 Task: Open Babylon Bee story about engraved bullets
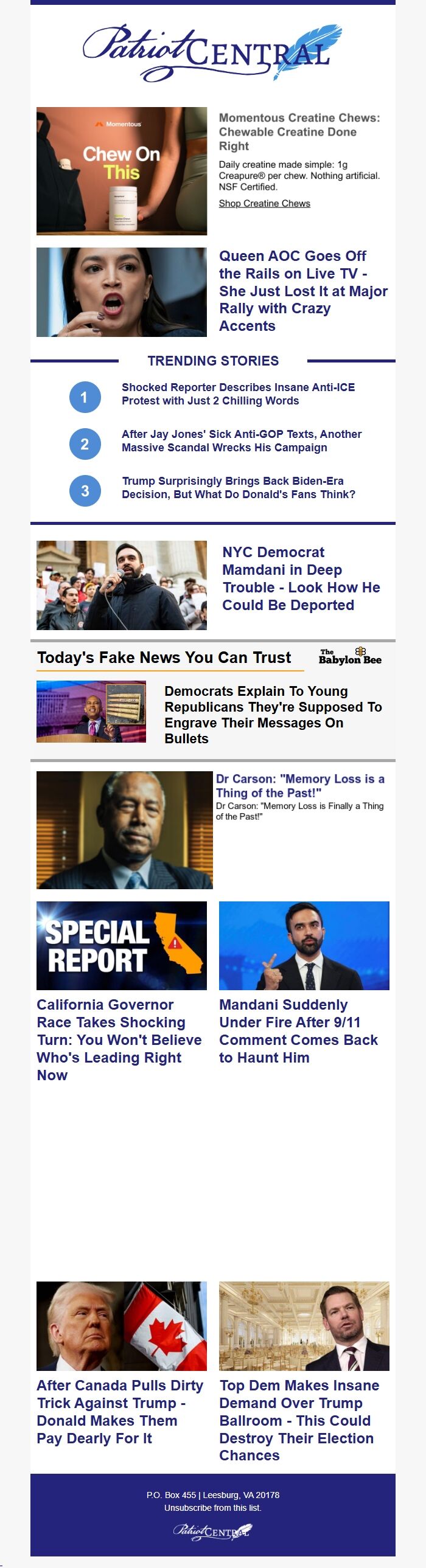tap(273, 714)
